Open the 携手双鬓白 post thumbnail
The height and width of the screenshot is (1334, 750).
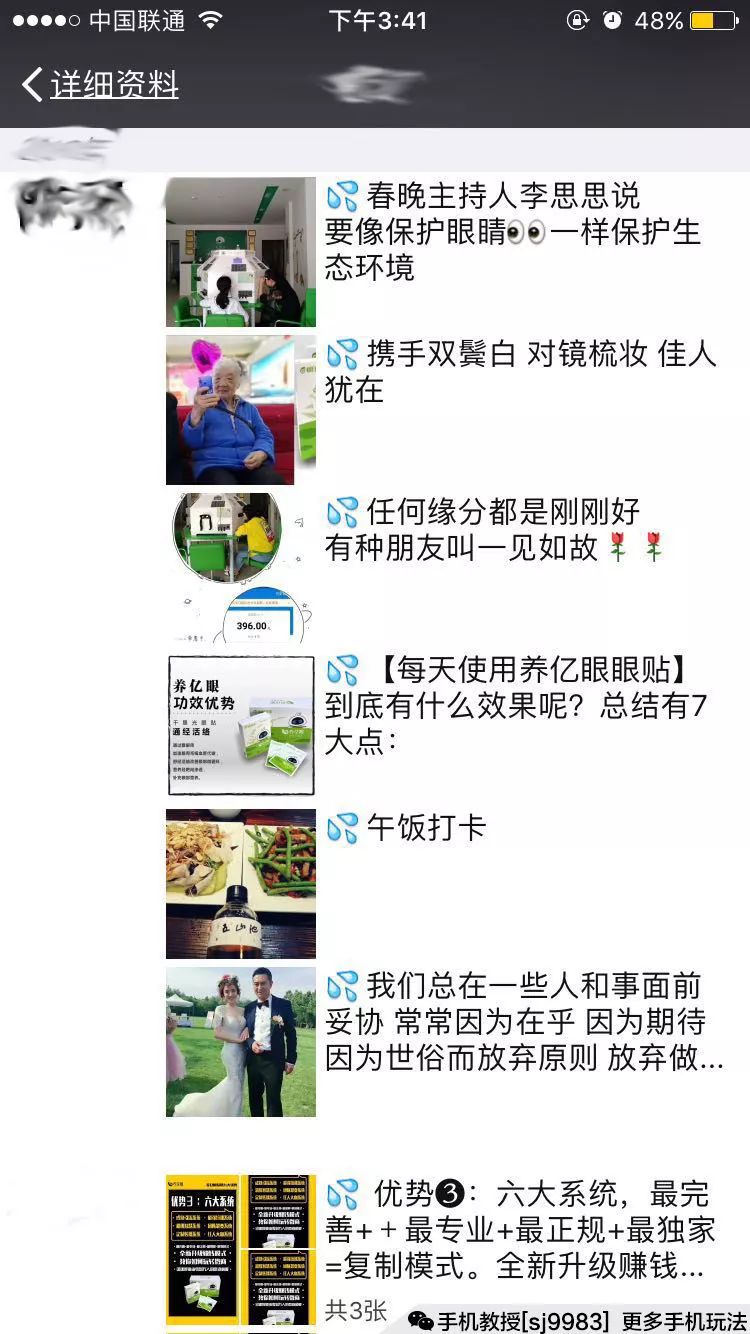point(240,410)
